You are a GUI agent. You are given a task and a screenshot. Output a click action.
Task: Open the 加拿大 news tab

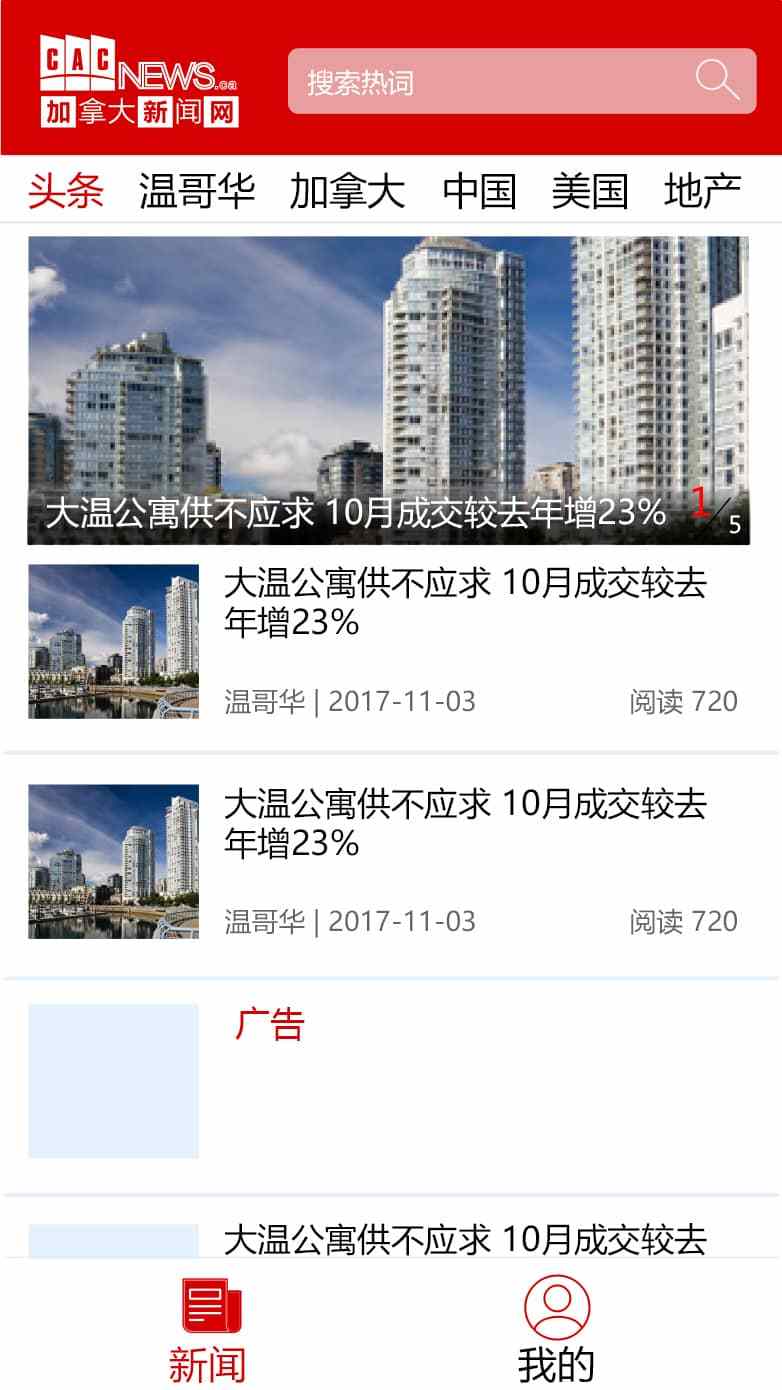[x=347, y=190]
